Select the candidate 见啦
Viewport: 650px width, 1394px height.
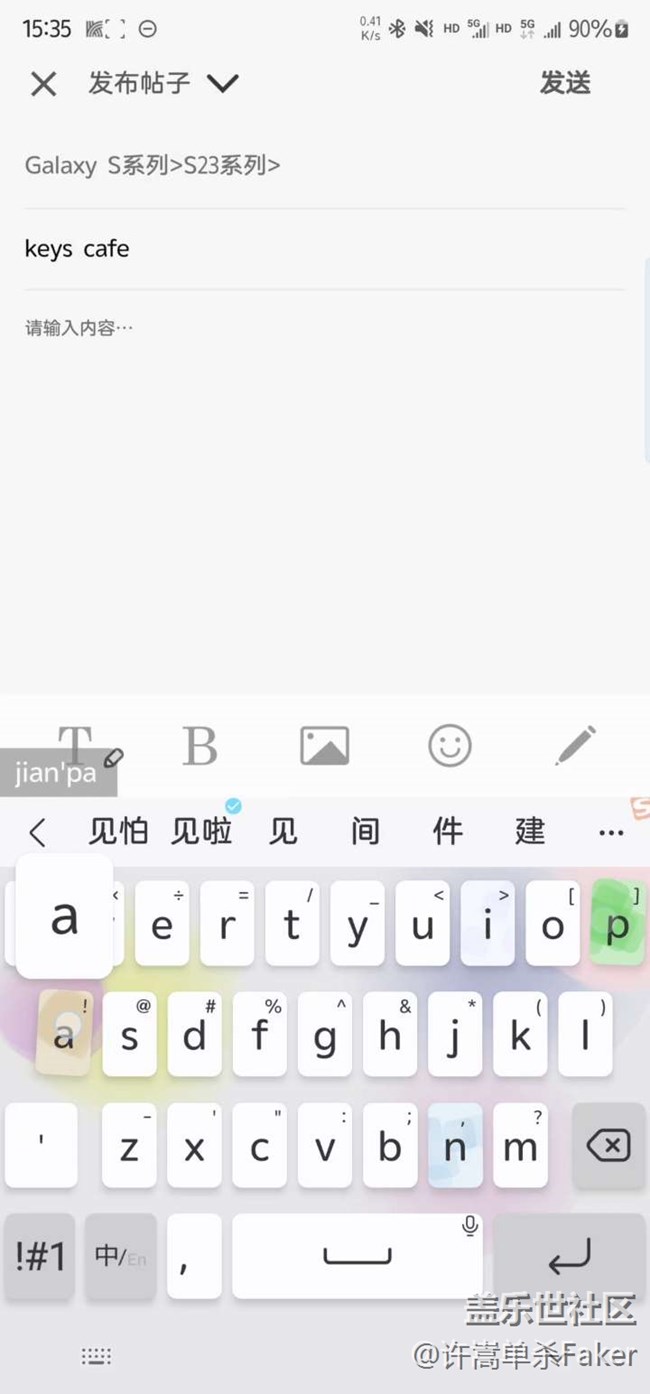coord(201,831)
